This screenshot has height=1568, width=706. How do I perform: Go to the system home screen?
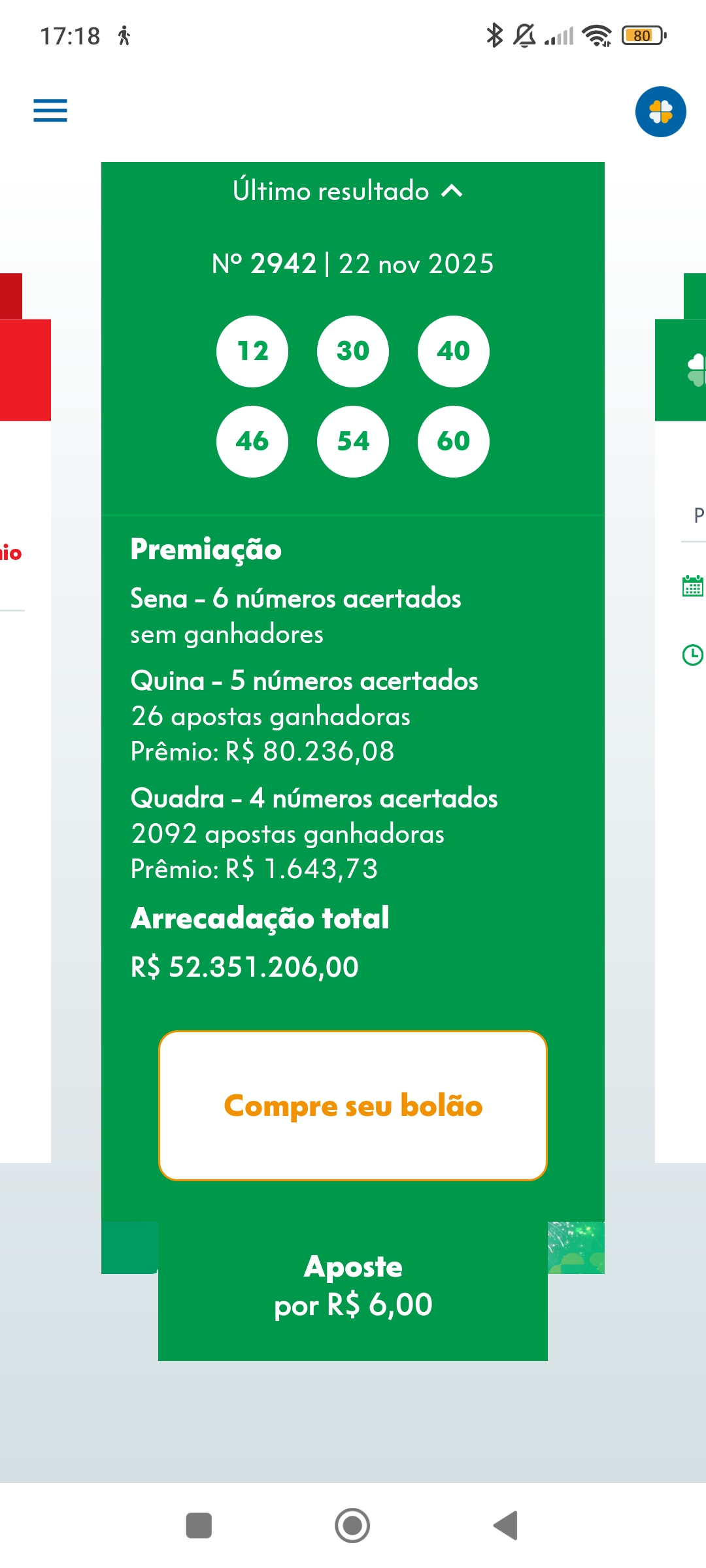pyautogui.click(x=352, y=1526)
